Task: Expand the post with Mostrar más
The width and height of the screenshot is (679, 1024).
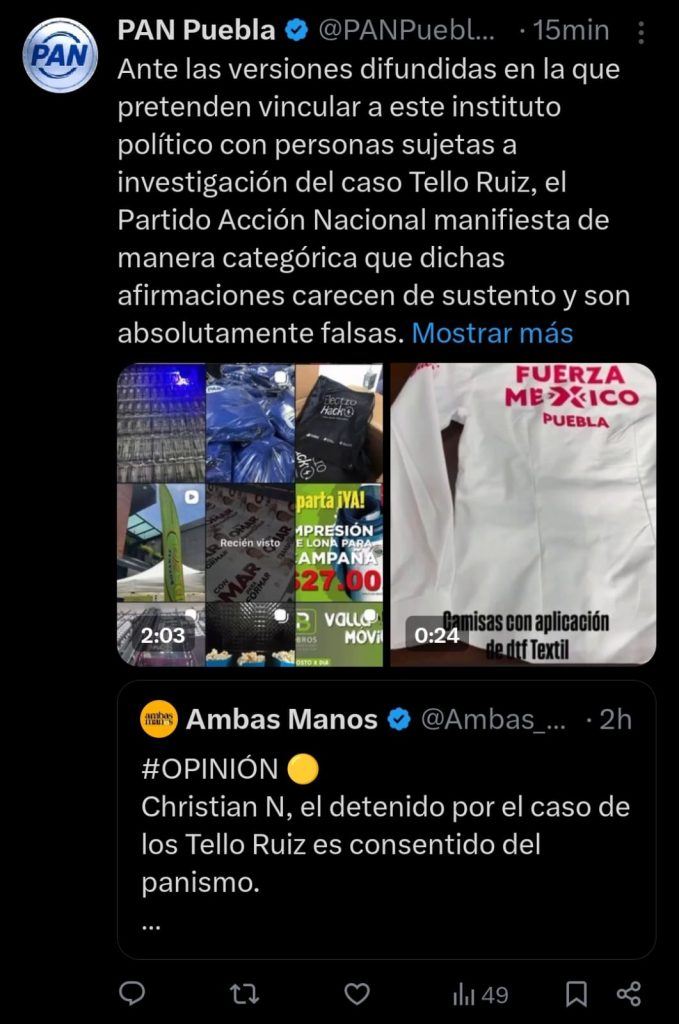Action: 492,332
